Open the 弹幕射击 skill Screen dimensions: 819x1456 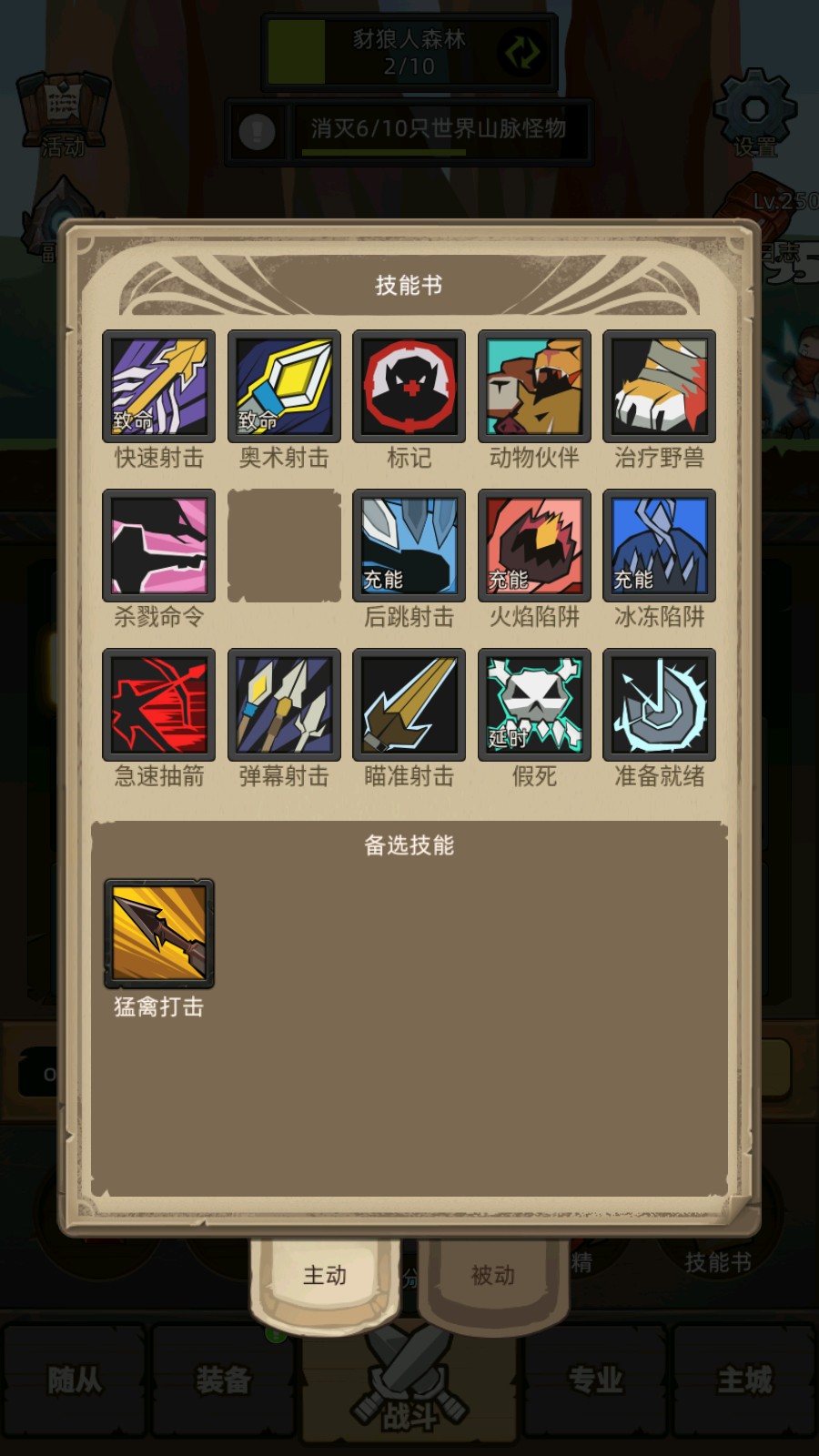[x=284, y=704]
